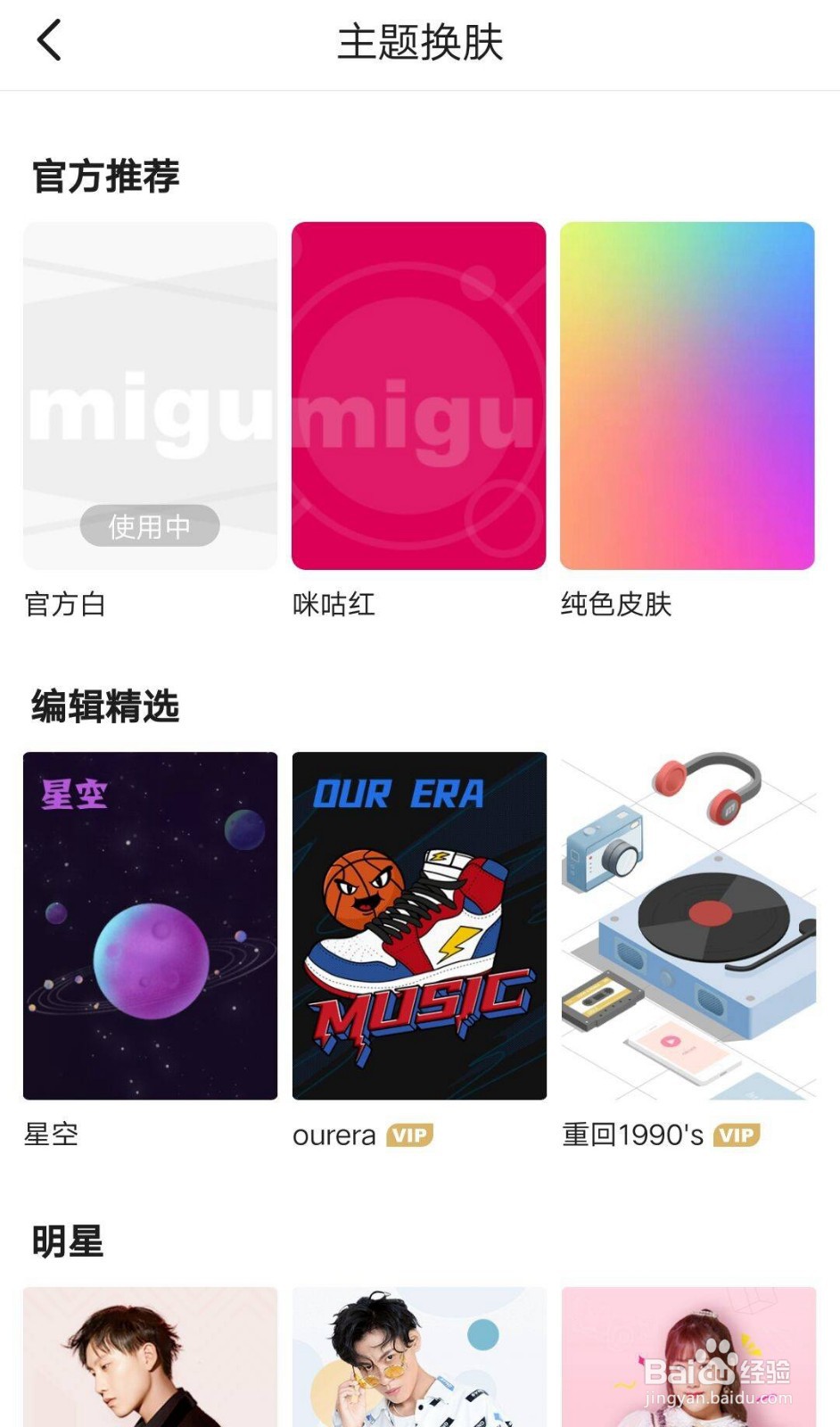Open the star theme with sunglasses man

pyautogui.click(x=419, y=1357)
